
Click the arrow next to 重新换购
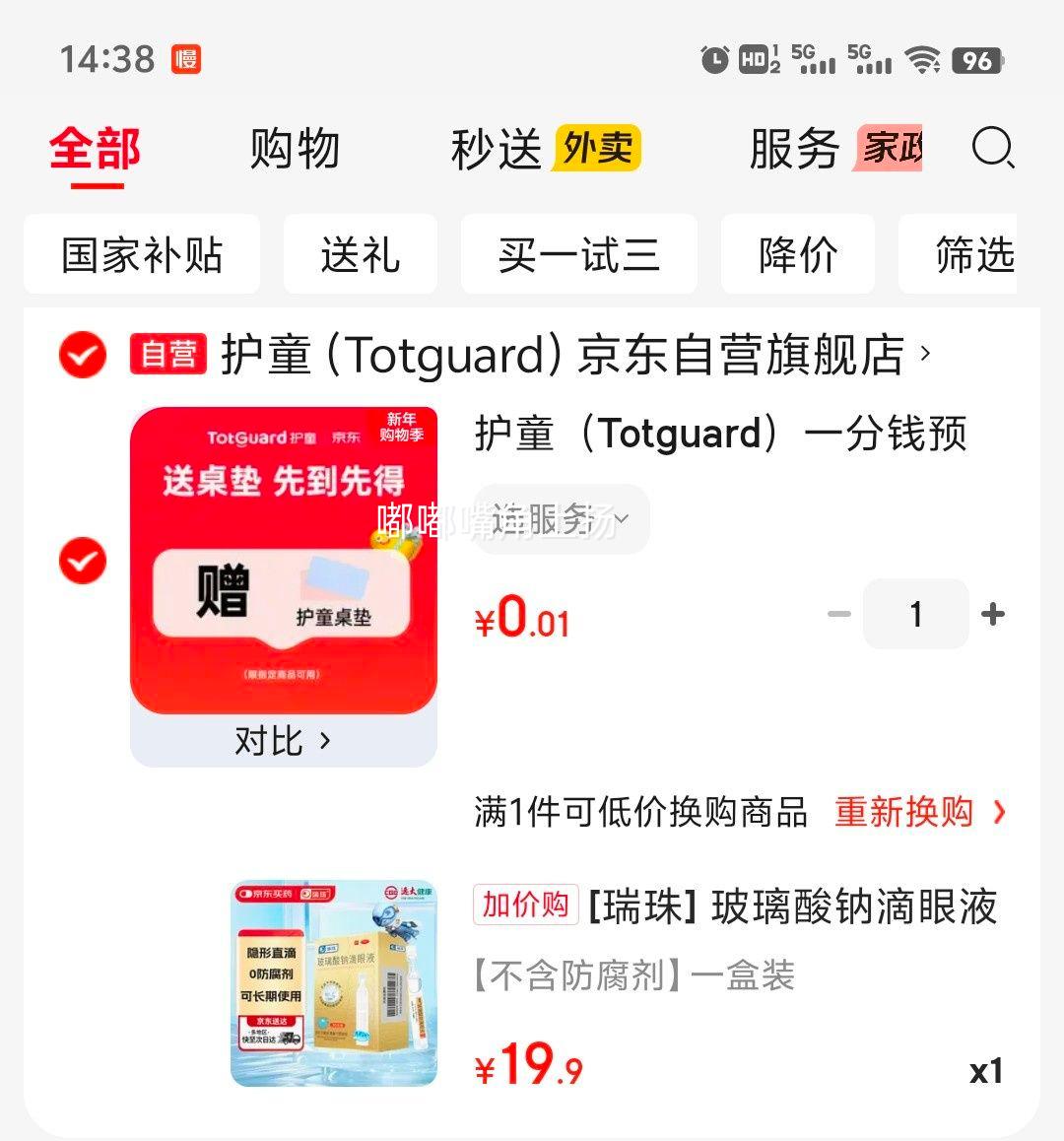[999, 812]
